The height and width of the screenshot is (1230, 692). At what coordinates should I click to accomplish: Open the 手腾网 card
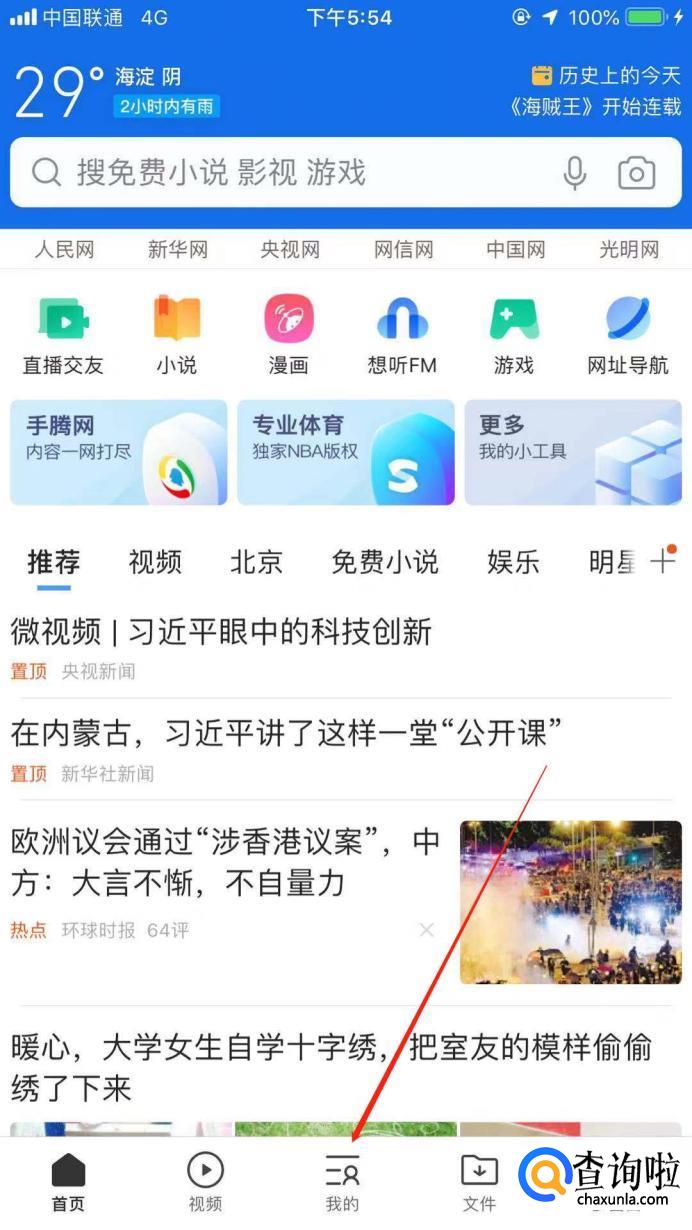[118, 452]
